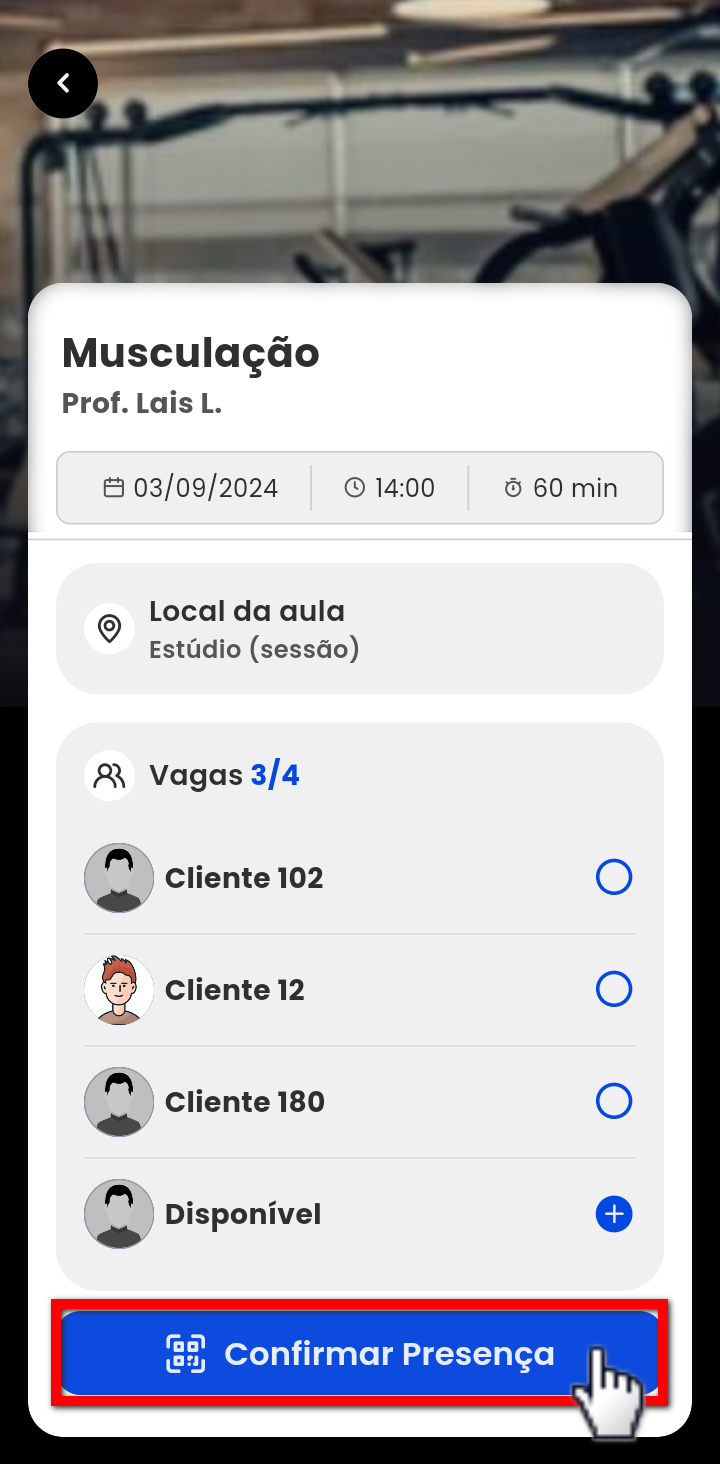Check the circle for Cliente 180
This screenshot has height=1464, width=720.
[x=613, y=1102]
